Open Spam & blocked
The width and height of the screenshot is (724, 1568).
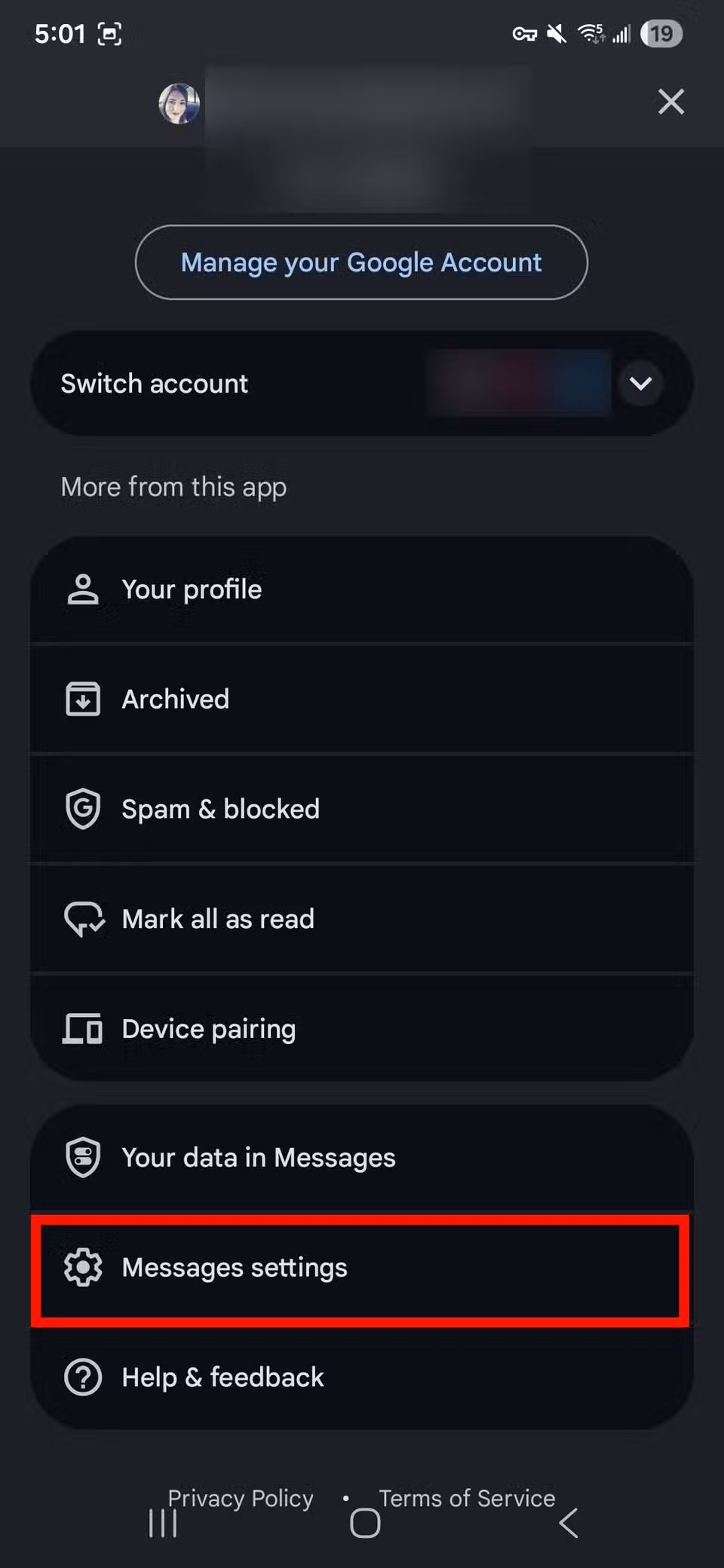pyautogui.click(x=361, y=809)
